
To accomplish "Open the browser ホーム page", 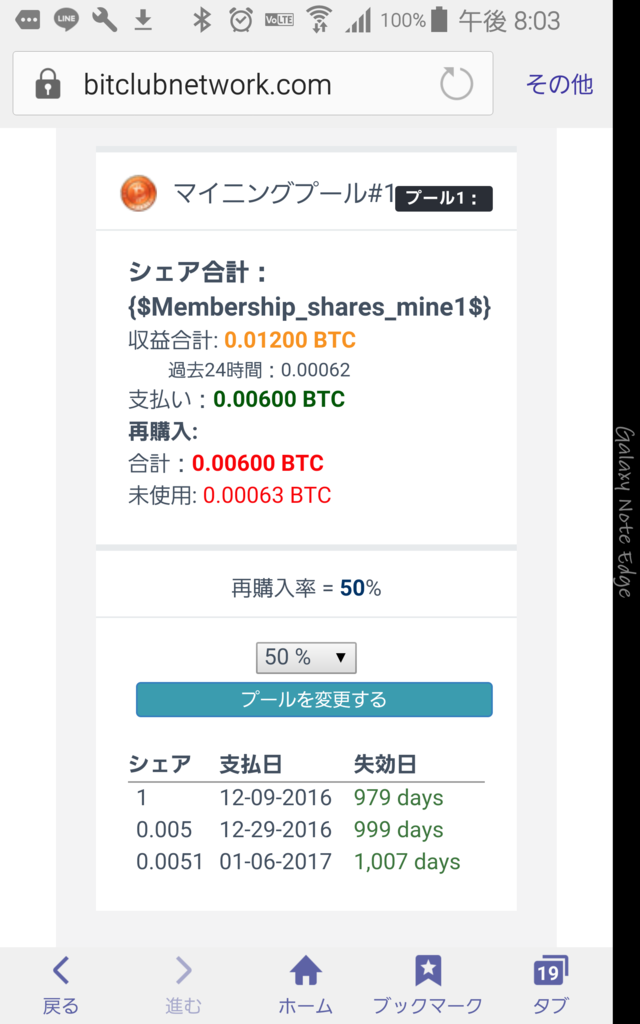I will (x=306, y=985).
